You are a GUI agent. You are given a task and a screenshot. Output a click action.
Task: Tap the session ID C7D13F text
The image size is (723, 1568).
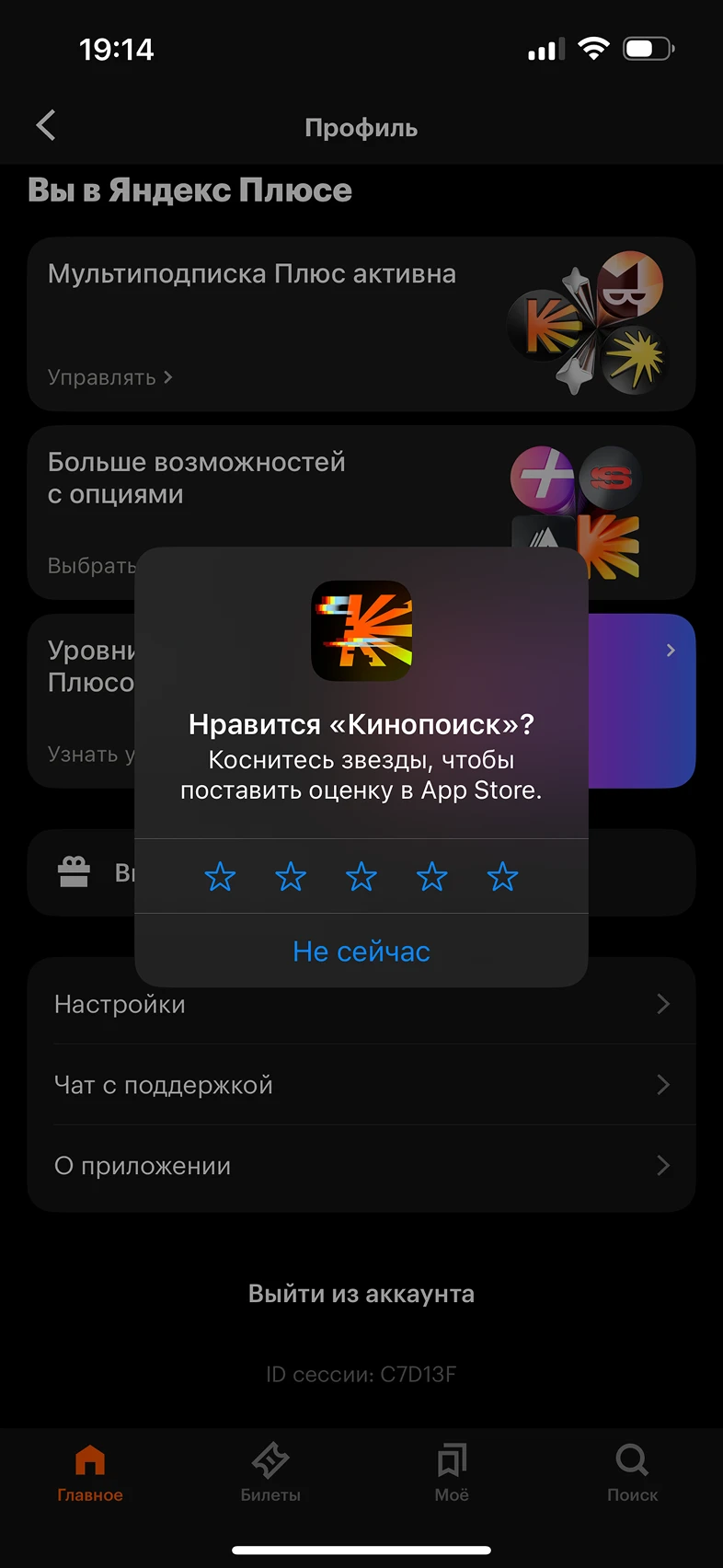coord(361,1373)
